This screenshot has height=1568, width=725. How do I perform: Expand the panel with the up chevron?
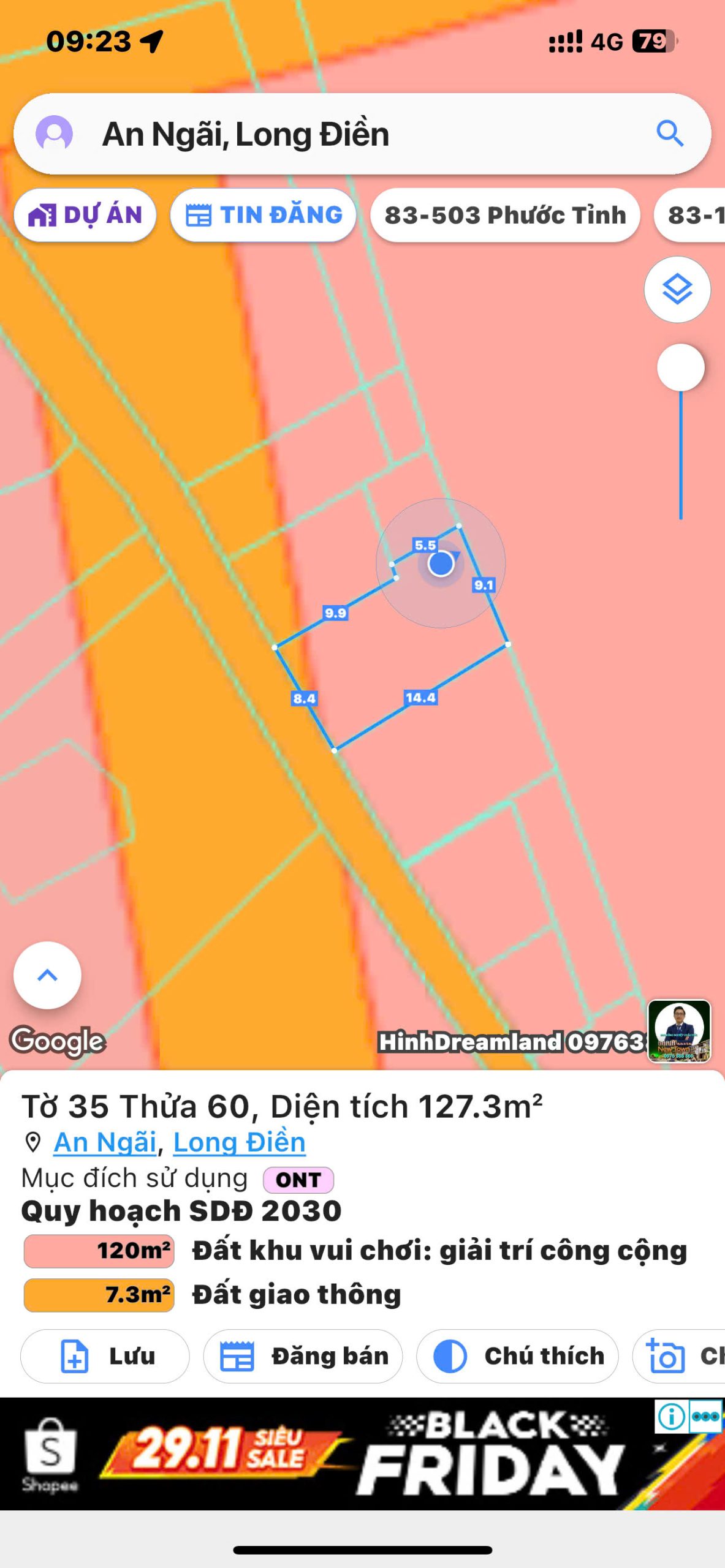click(47, 975)
